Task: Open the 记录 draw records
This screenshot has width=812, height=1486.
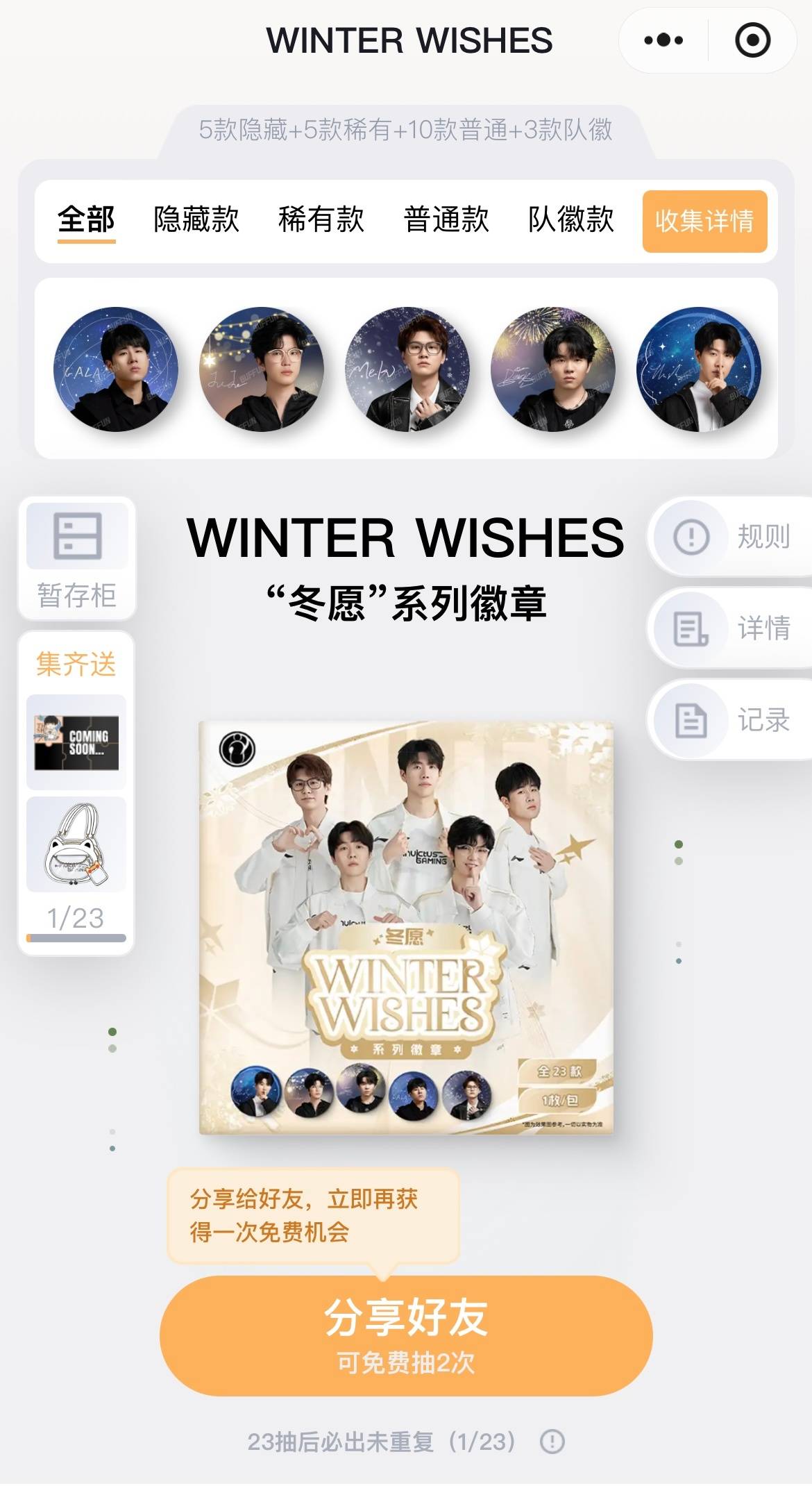Action: click(732, 719)
